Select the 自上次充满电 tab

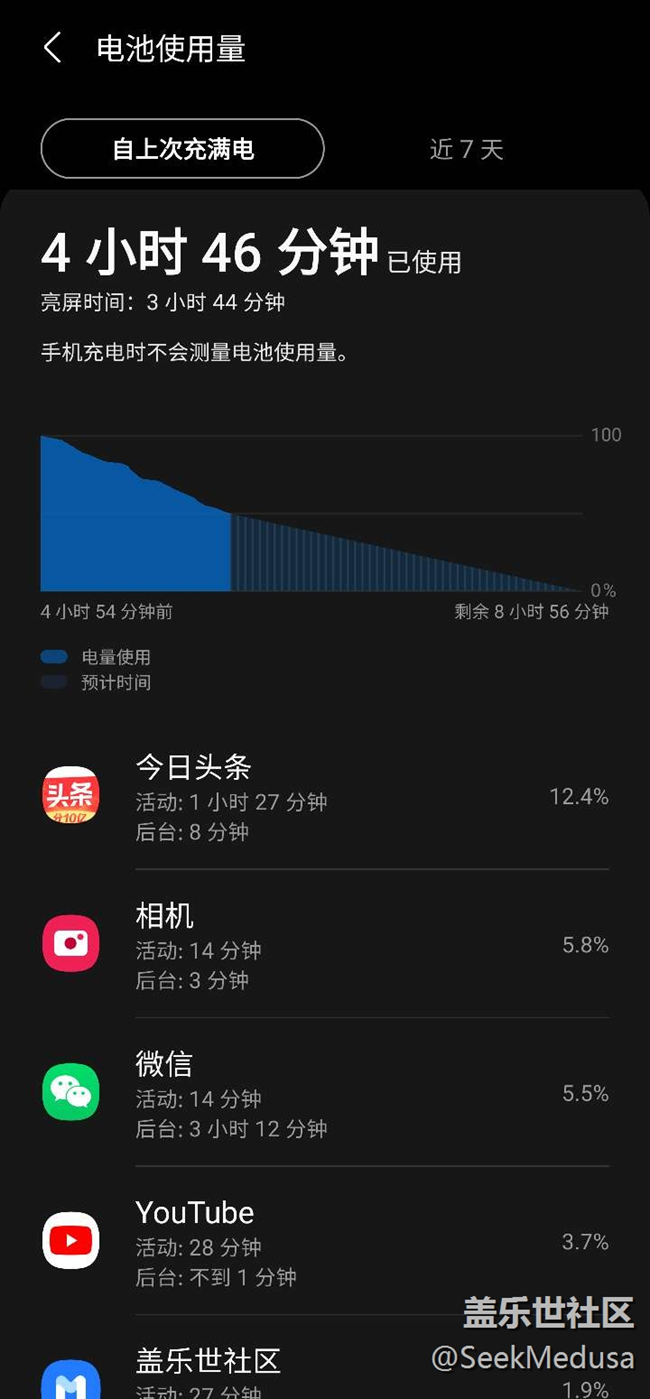[x=183, y=149]
